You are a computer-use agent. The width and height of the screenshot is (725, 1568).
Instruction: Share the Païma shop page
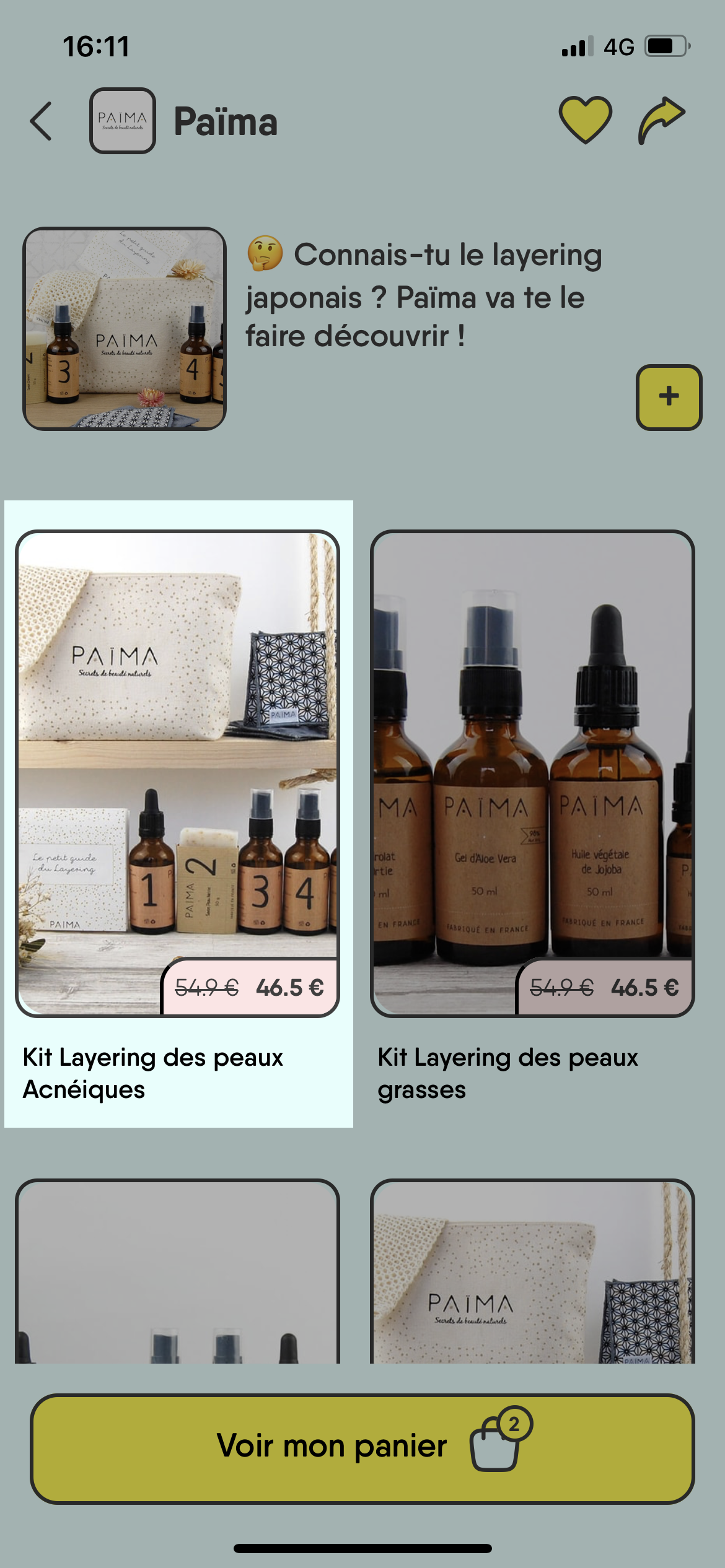coord(661,120)
